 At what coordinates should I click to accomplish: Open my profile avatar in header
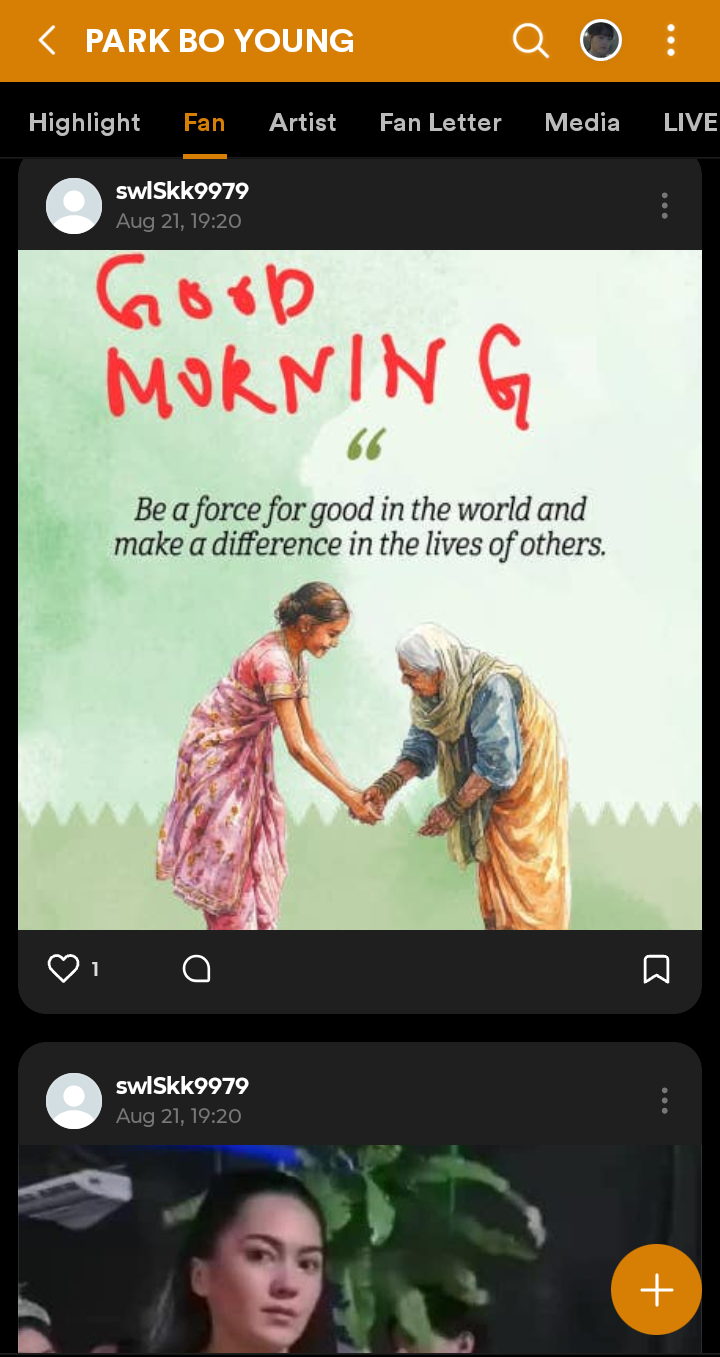[x=601, y=41]
